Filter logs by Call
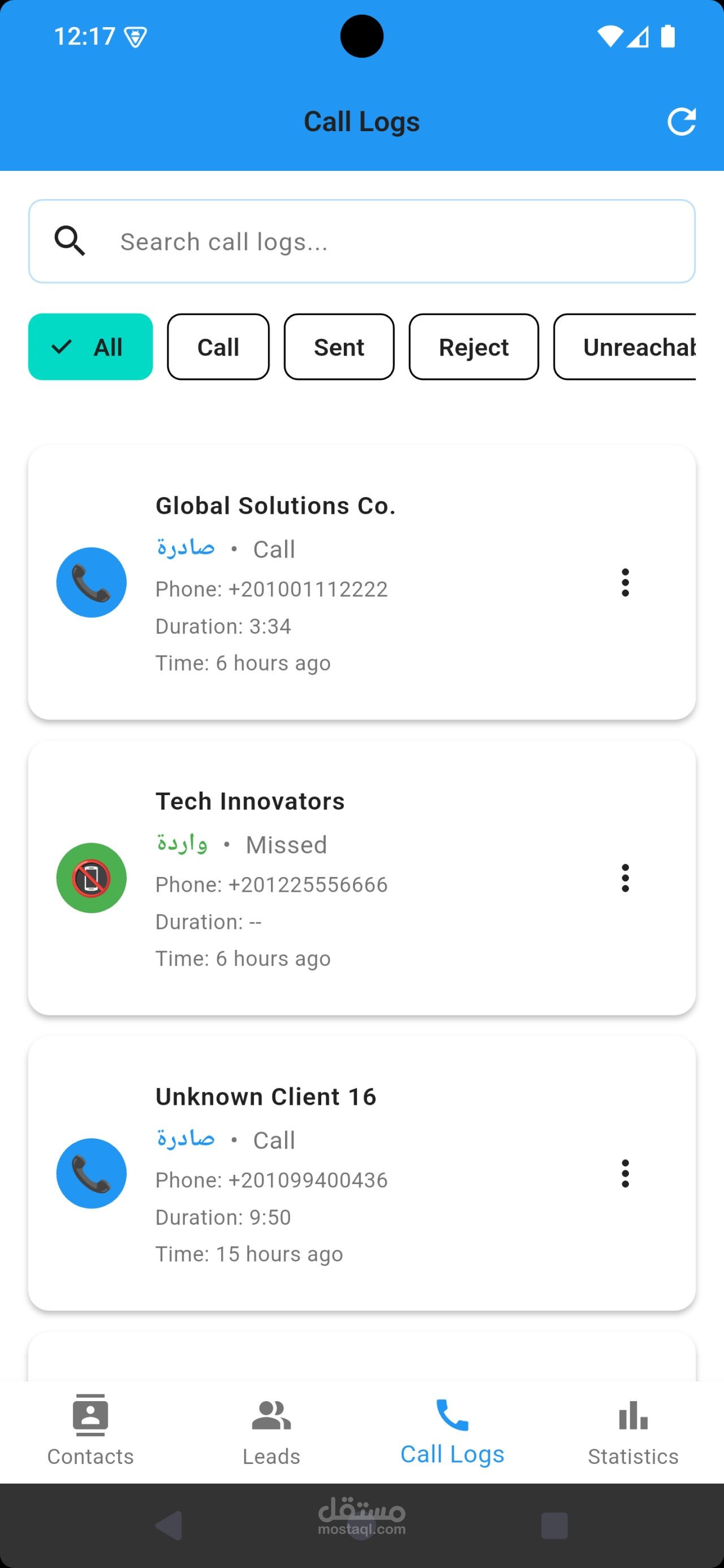 point(218,347)
